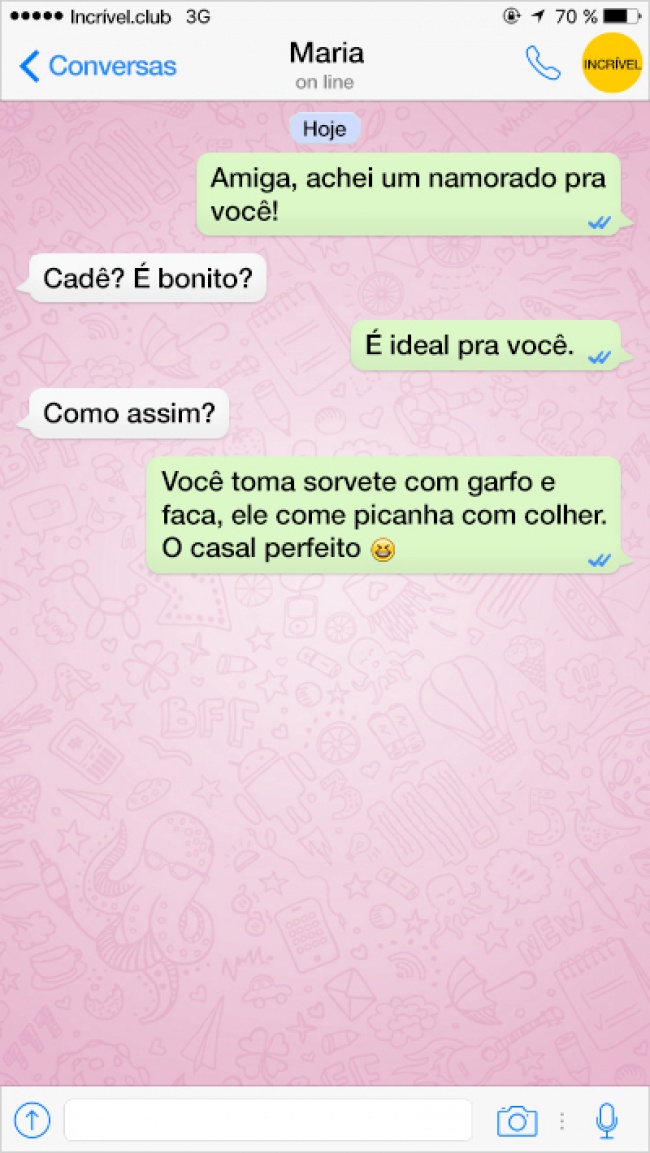Focus the message text field
This screenshot has height=1153, width=650.
(x=268, y=1120)
